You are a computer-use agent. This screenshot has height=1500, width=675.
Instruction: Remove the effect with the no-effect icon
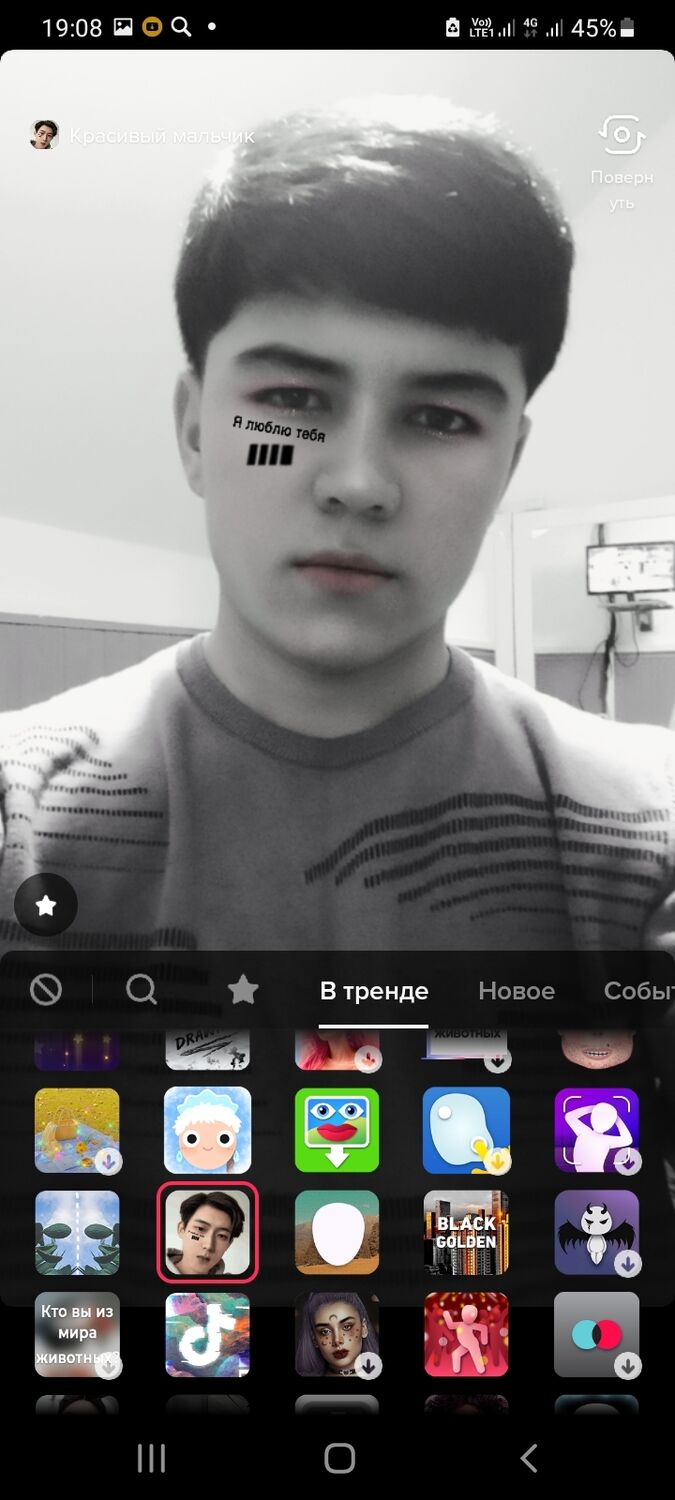pos(46,990)
